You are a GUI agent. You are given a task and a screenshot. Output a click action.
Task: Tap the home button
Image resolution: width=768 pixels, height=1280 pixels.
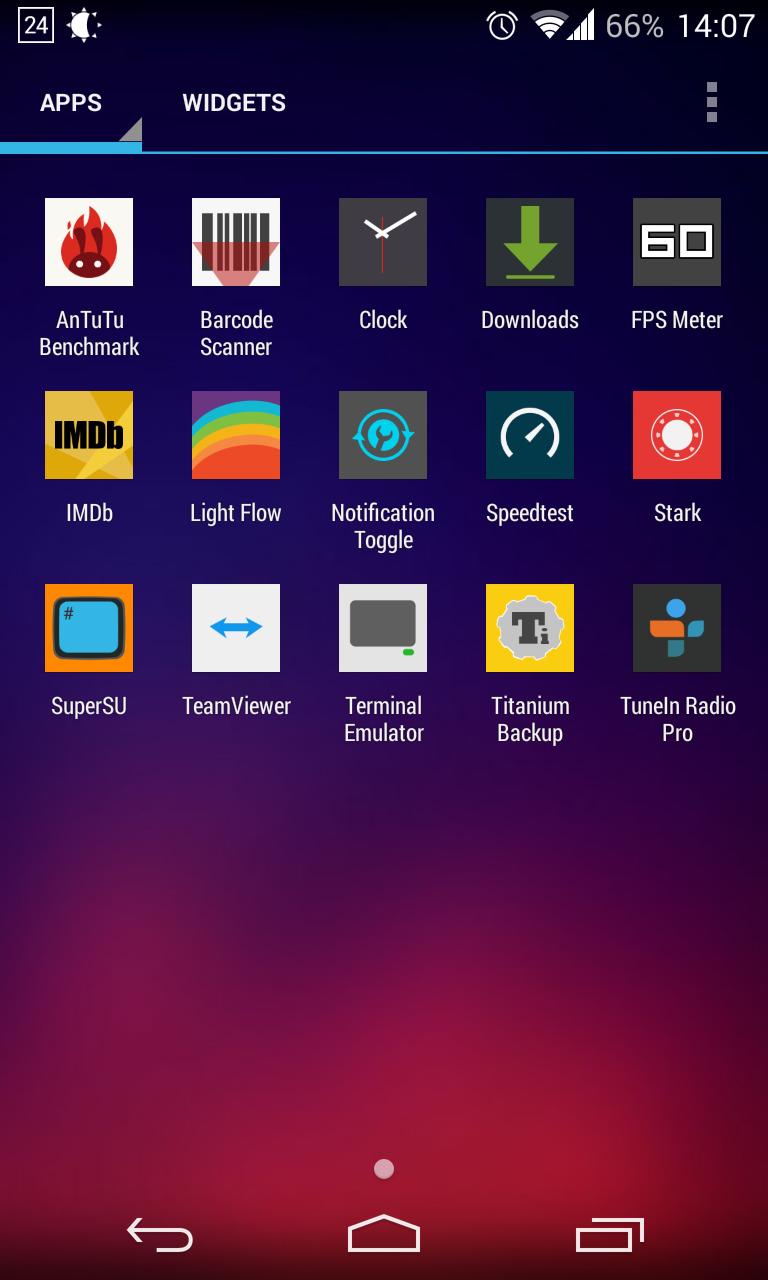coord(384,1234)
